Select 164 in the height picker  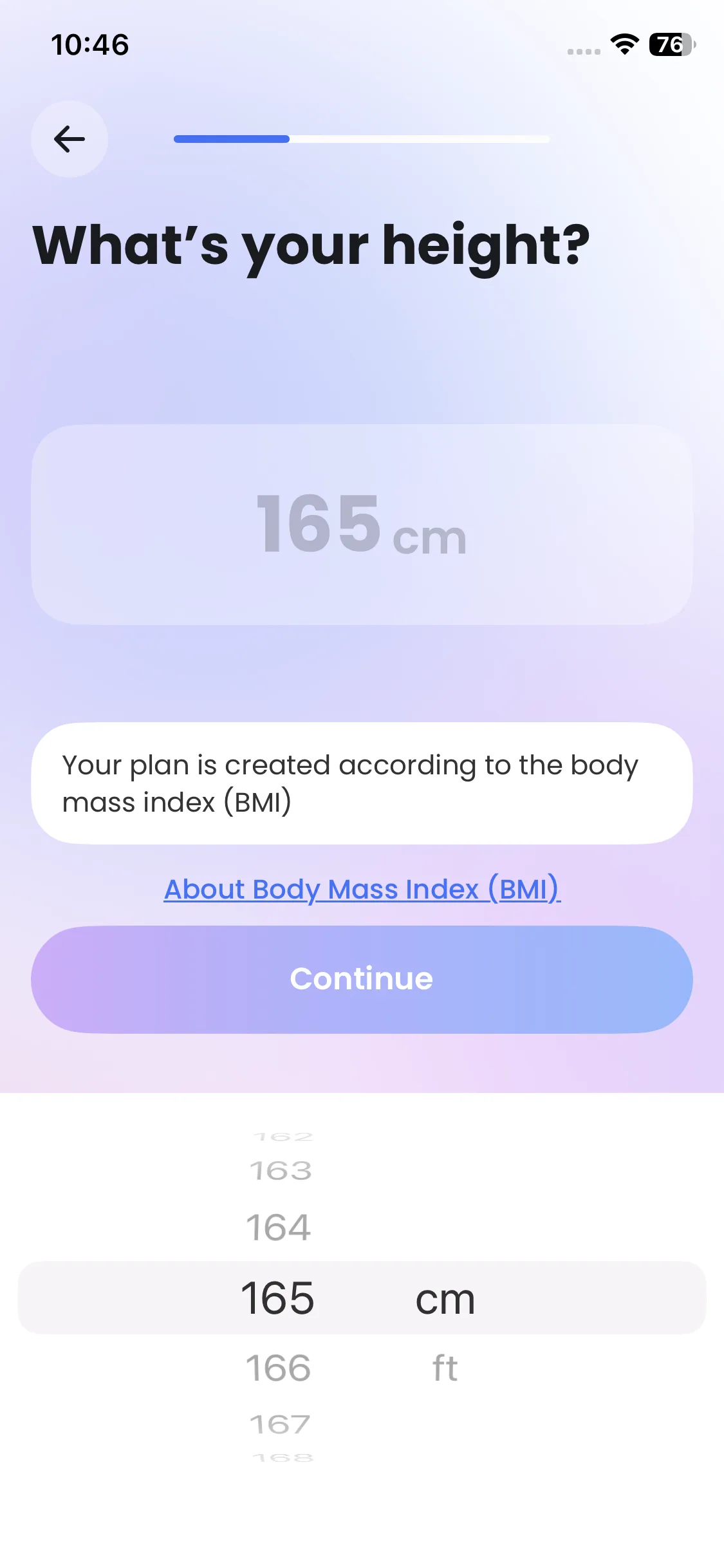279,1227
